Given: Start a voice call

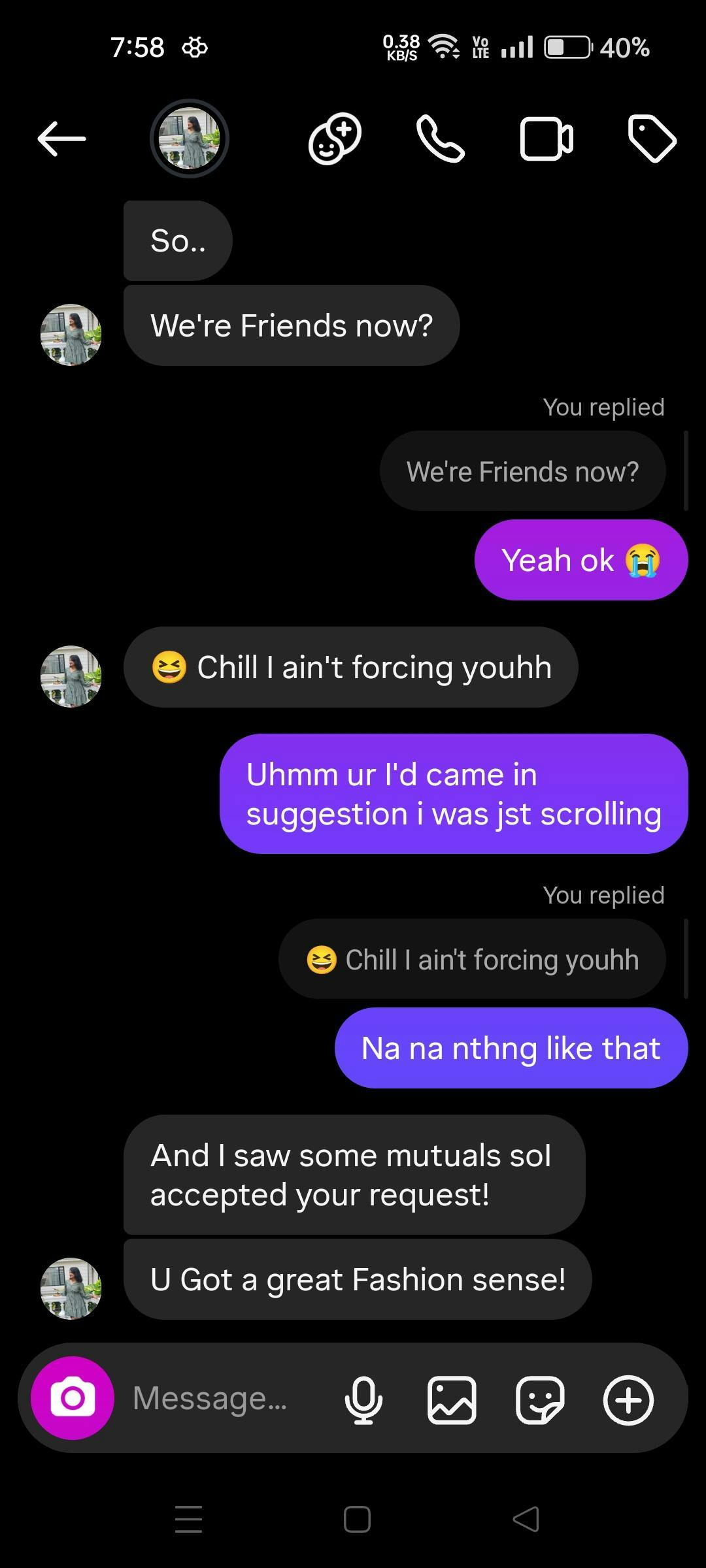Looking at the screenshot, I should [x=441, y=139].
